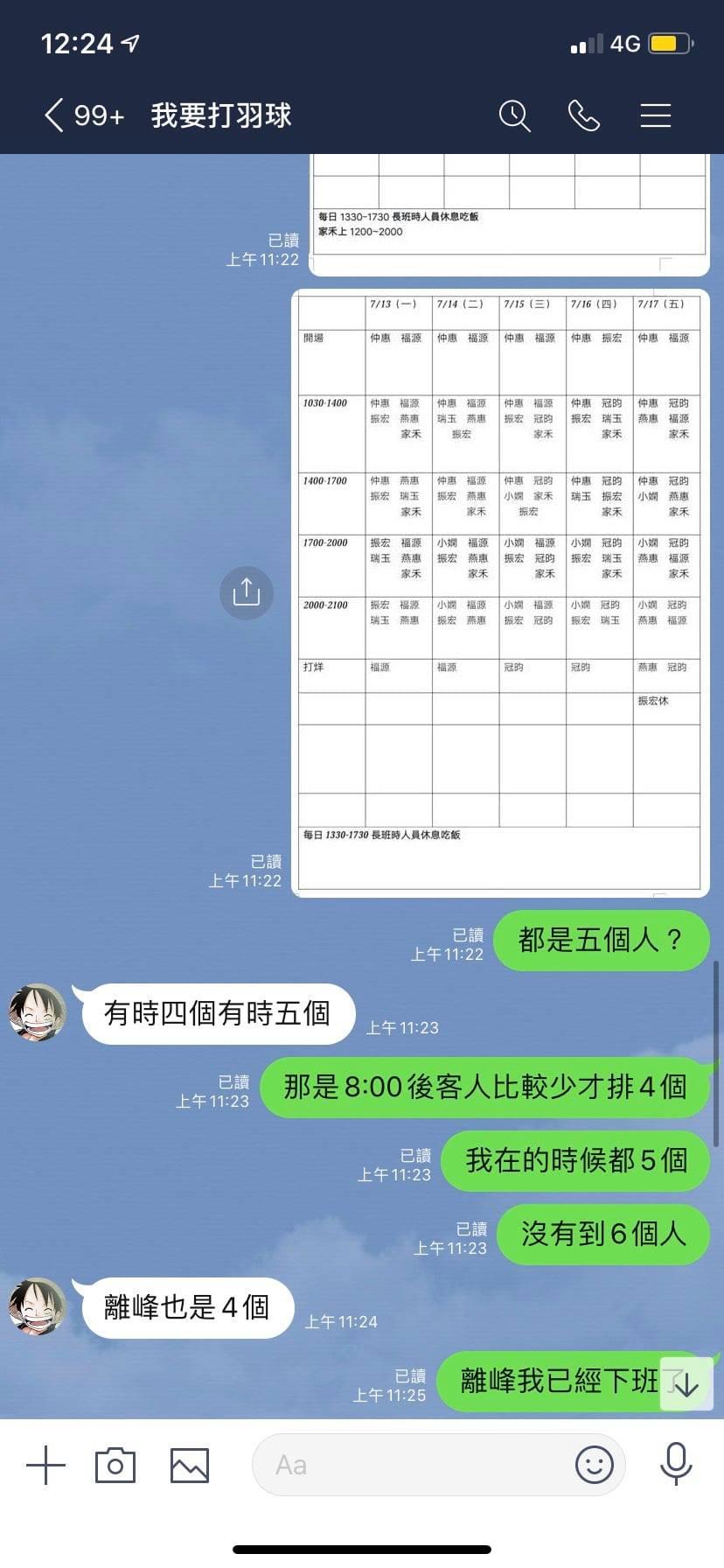The height and width of the screenshot is (1568, 724).
Task: Go back to the chat list
Action: pos(55,115)
